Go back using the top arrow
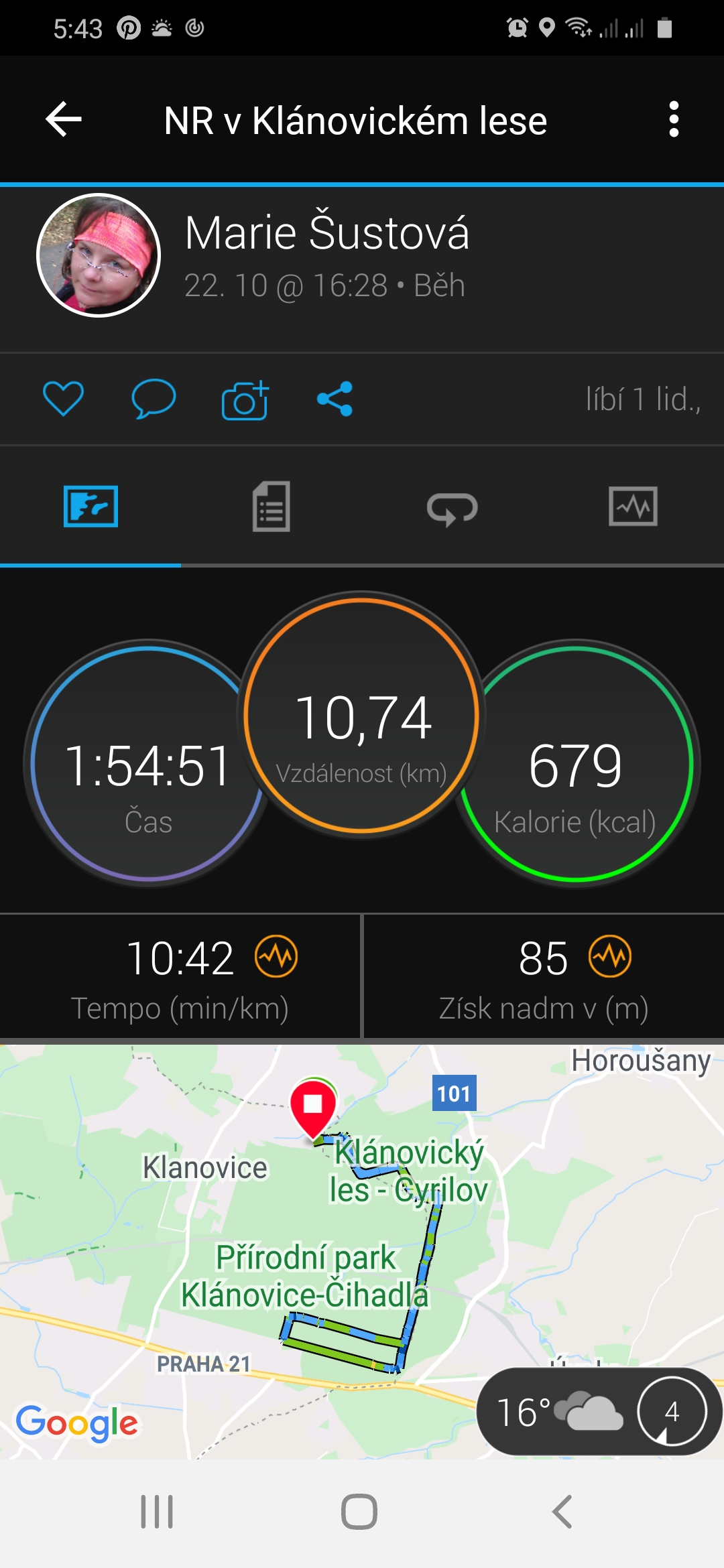 click(64, 120)
